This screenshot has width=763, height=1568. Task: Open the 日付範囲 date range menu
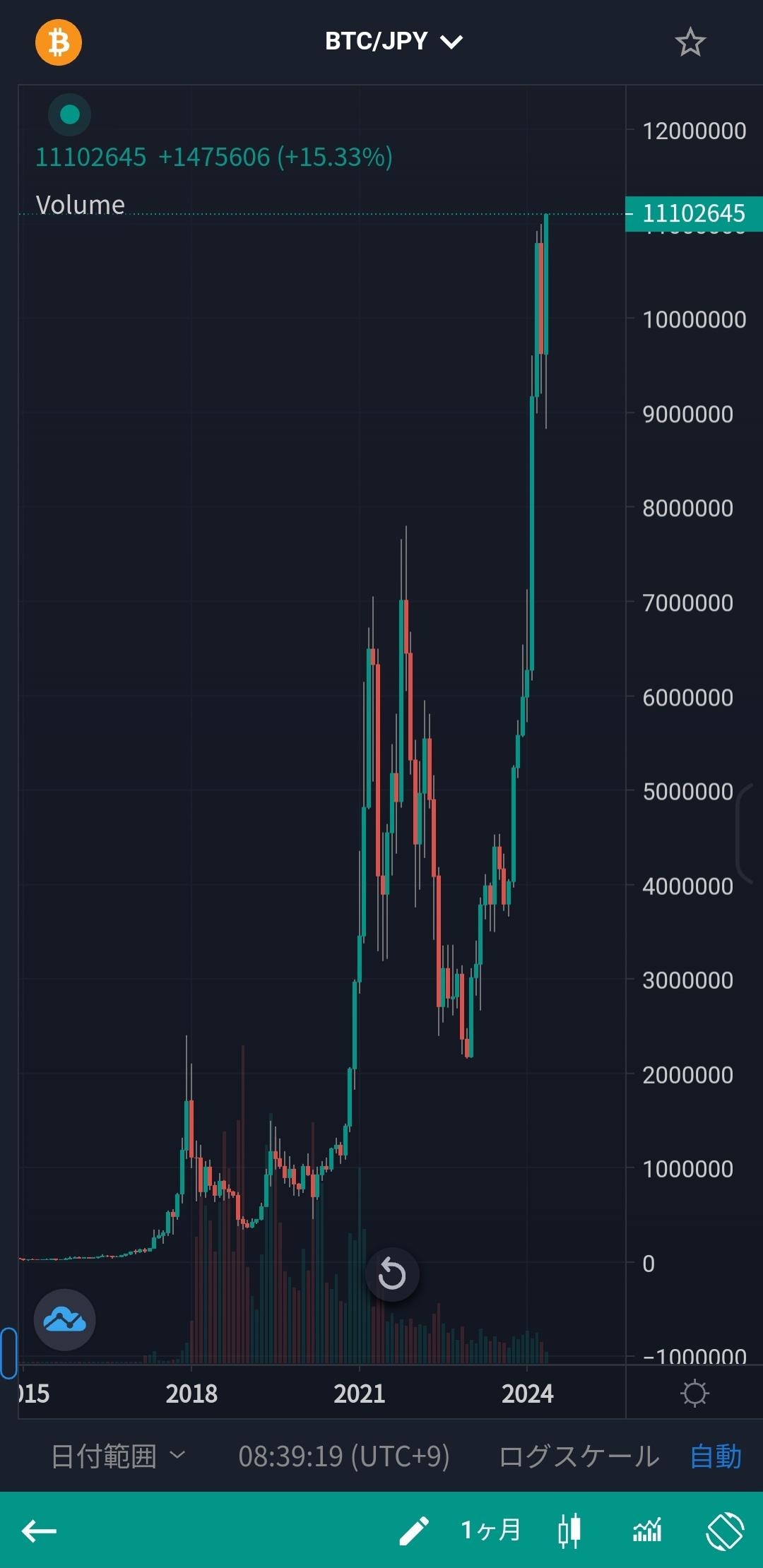coord(118,1456)
